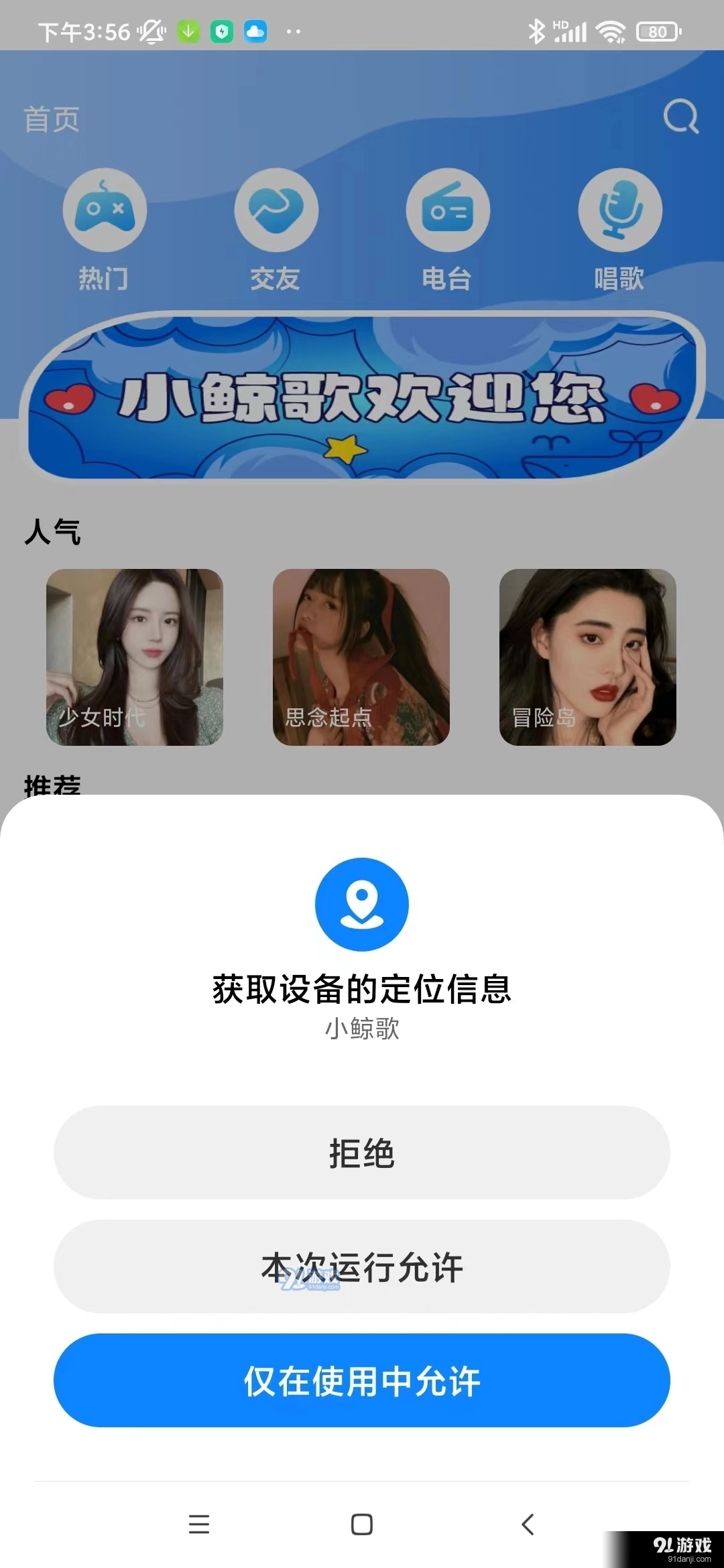Choose 本次运行允许 for this session
This screenshot has height=1568, width=724.
(x=362, y=1266)
